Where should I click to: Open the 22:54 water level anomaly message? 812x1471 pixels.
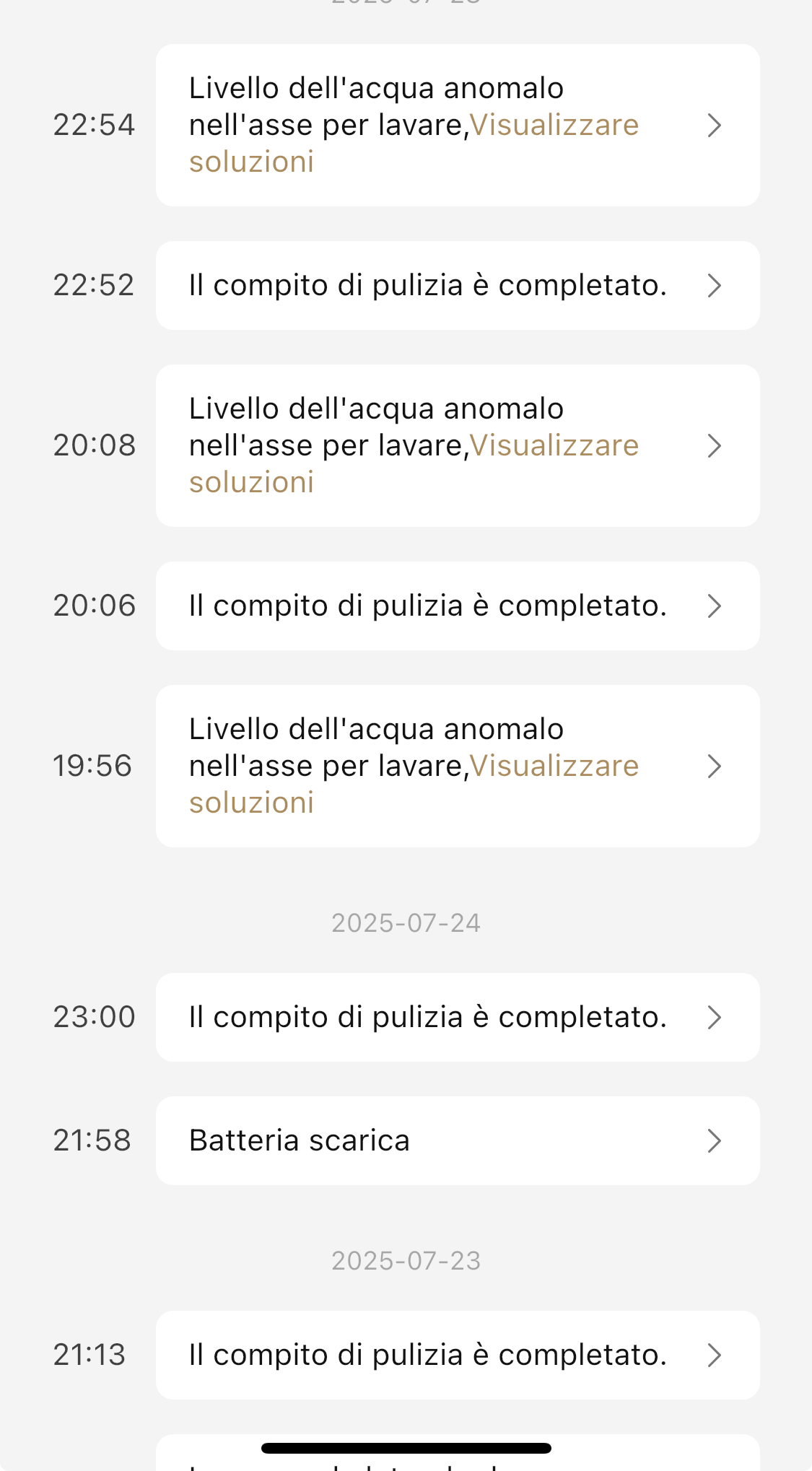[x=458, y=125]
